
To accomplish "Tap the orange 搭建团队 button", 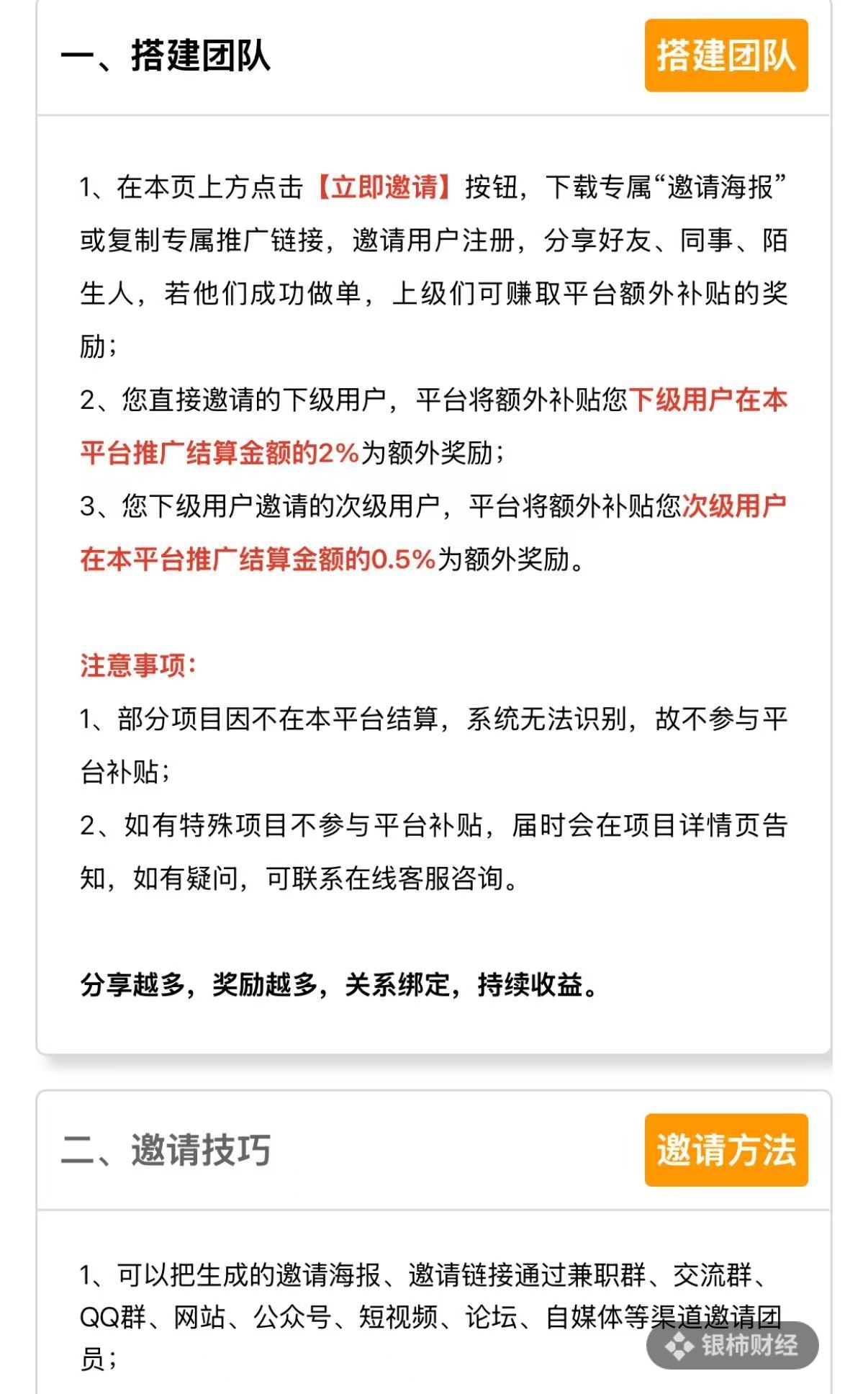I will [726, 55].
